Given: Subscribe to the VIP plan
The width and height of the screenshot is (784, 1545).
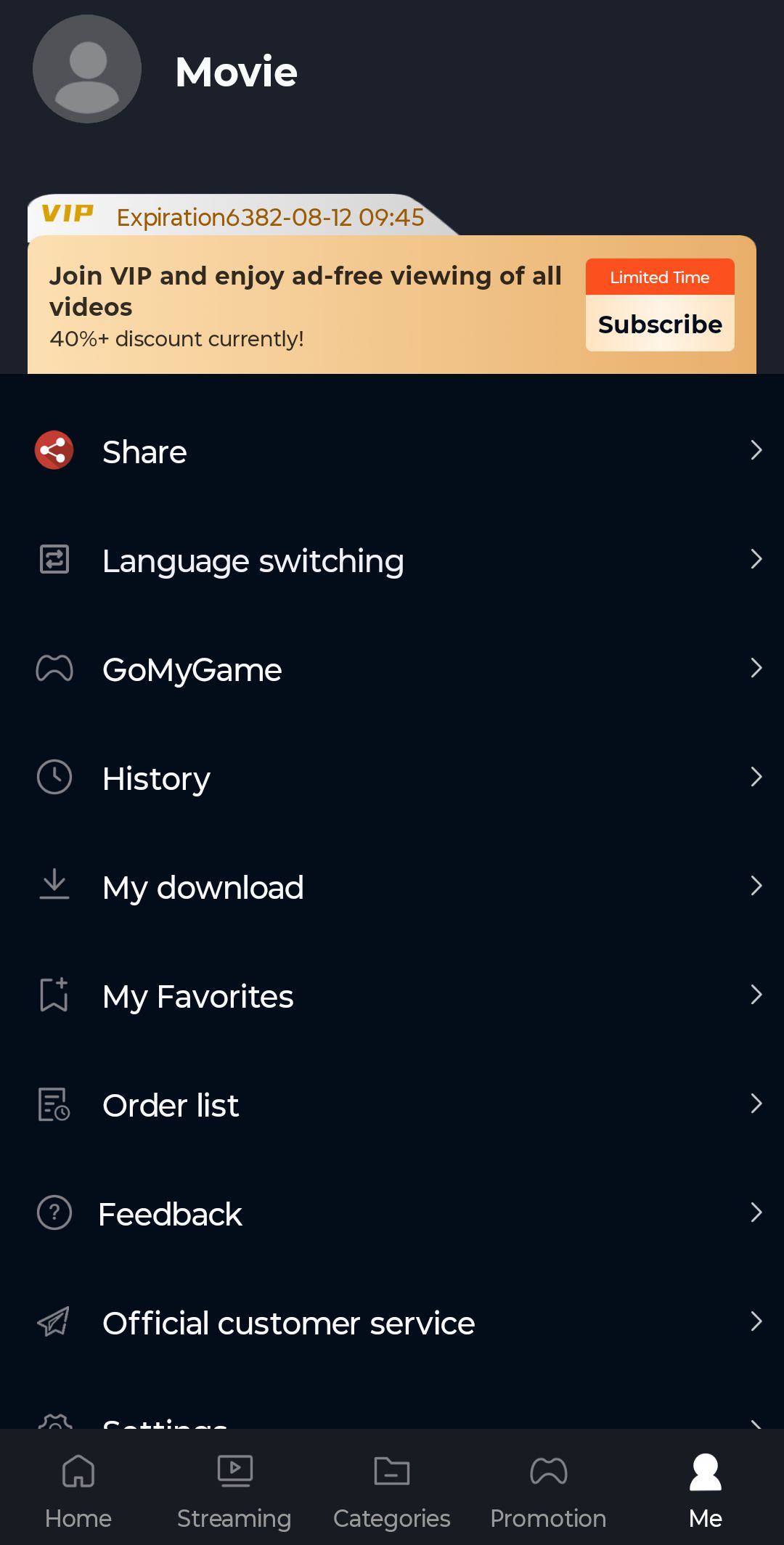Looking at the screenshot, I should click(x=659, y=323).
